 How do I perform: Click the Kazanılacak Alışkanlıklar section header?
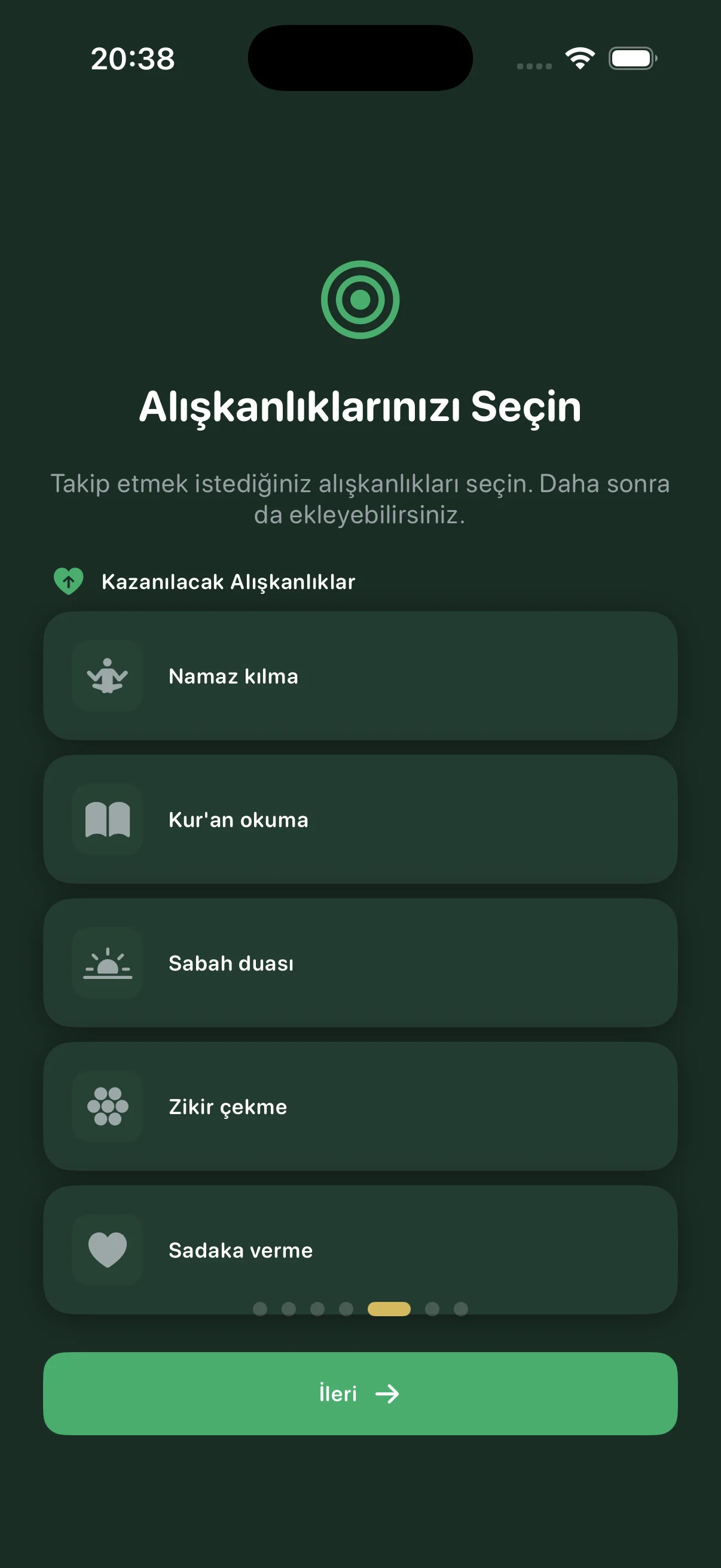coord(228,582)
